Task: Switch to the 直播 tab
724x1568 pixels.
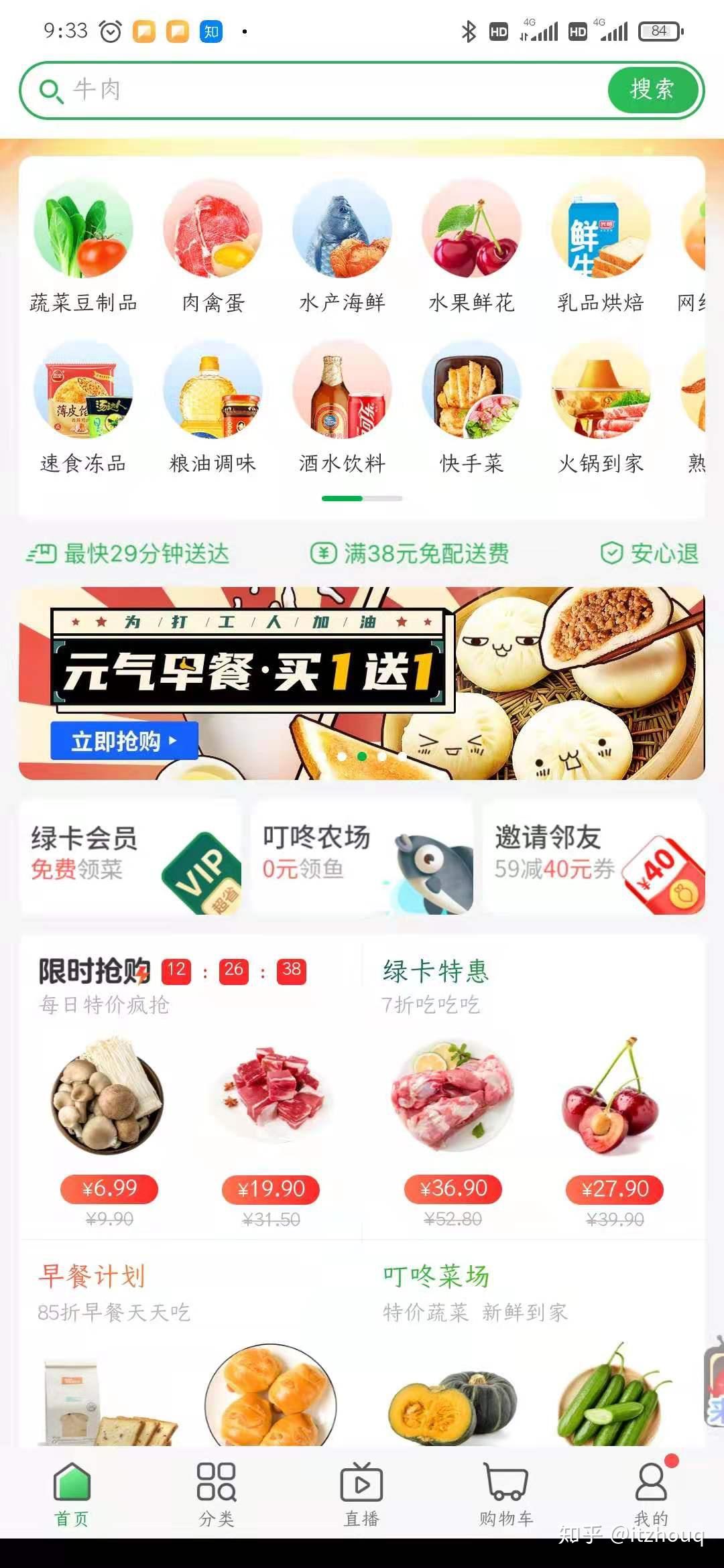Action: click(x=361, y=1494)
